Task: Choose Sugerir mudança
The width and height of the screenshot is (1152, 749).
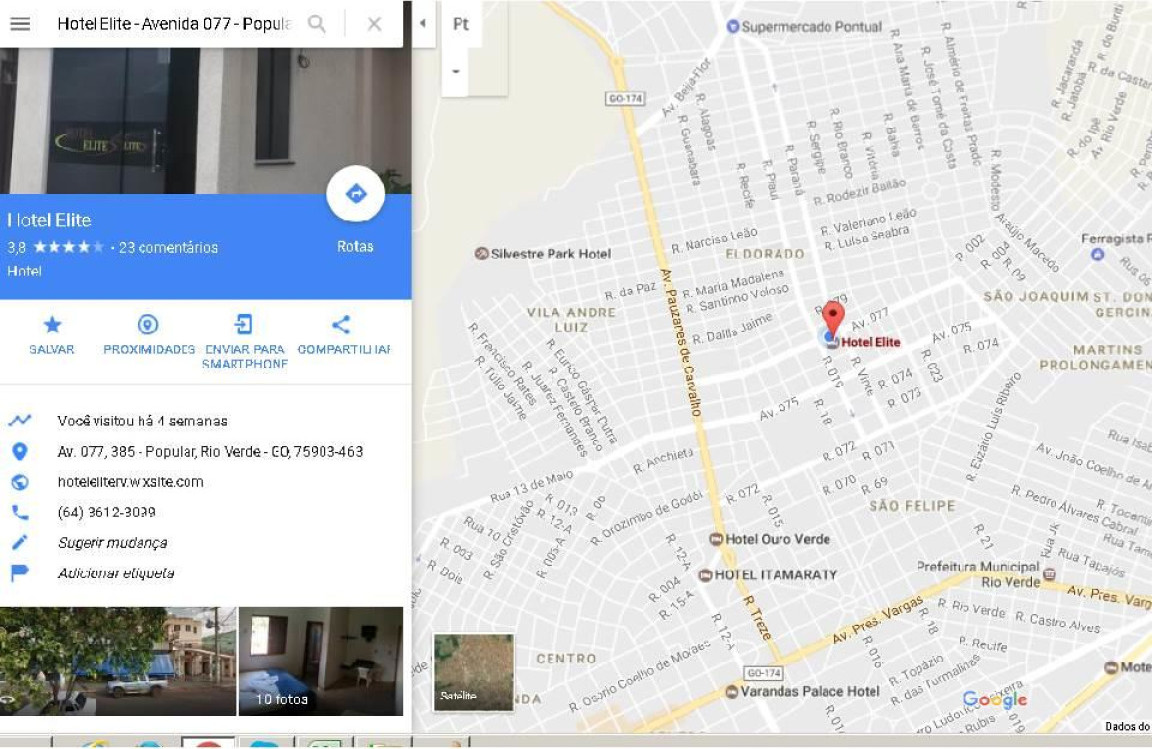Action: pos(112,543)
